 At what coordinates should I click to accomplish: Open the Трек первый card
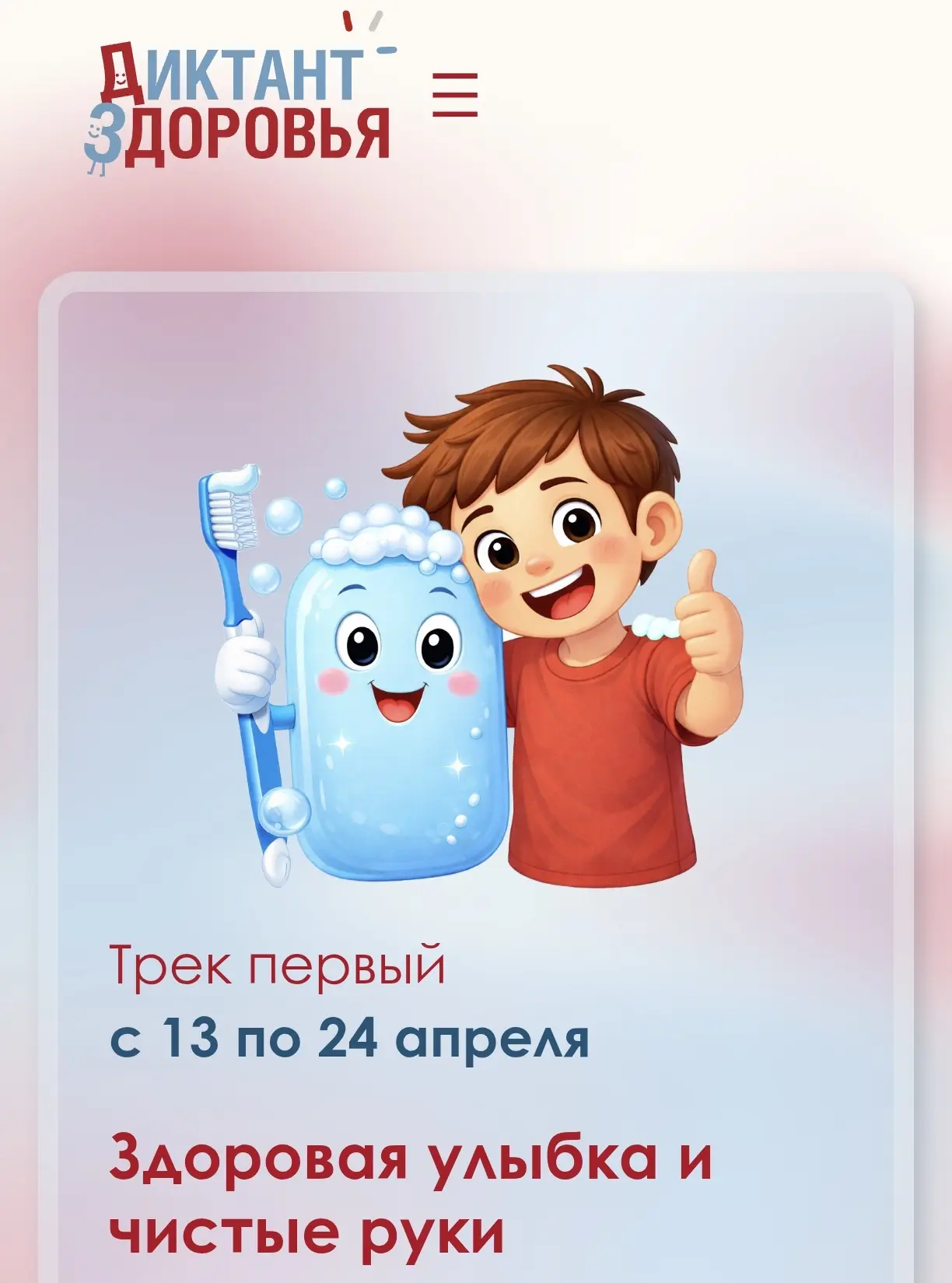pyautogui.click(x=474, y=778)
